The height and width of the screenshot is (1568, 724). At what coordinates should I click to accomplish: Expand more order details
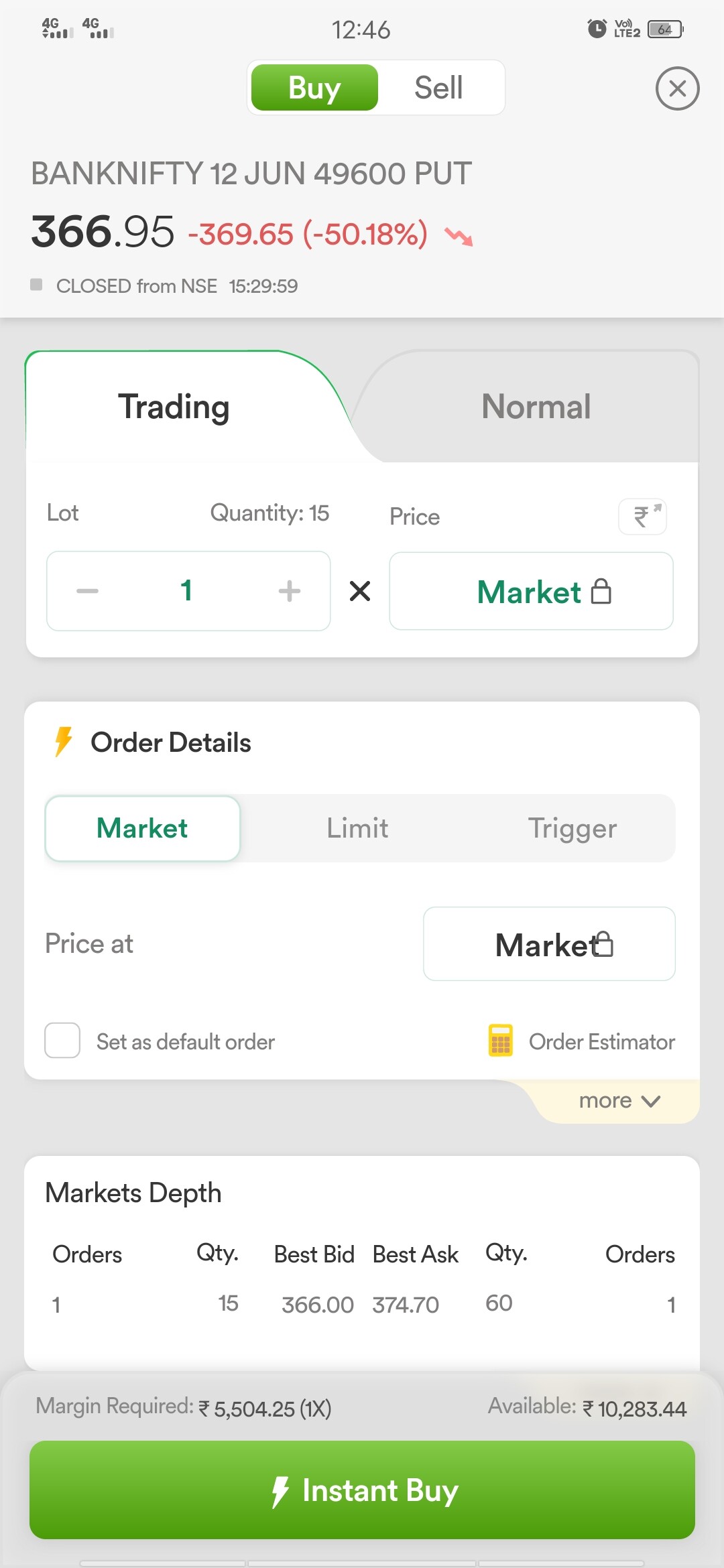pos(619,1101)
